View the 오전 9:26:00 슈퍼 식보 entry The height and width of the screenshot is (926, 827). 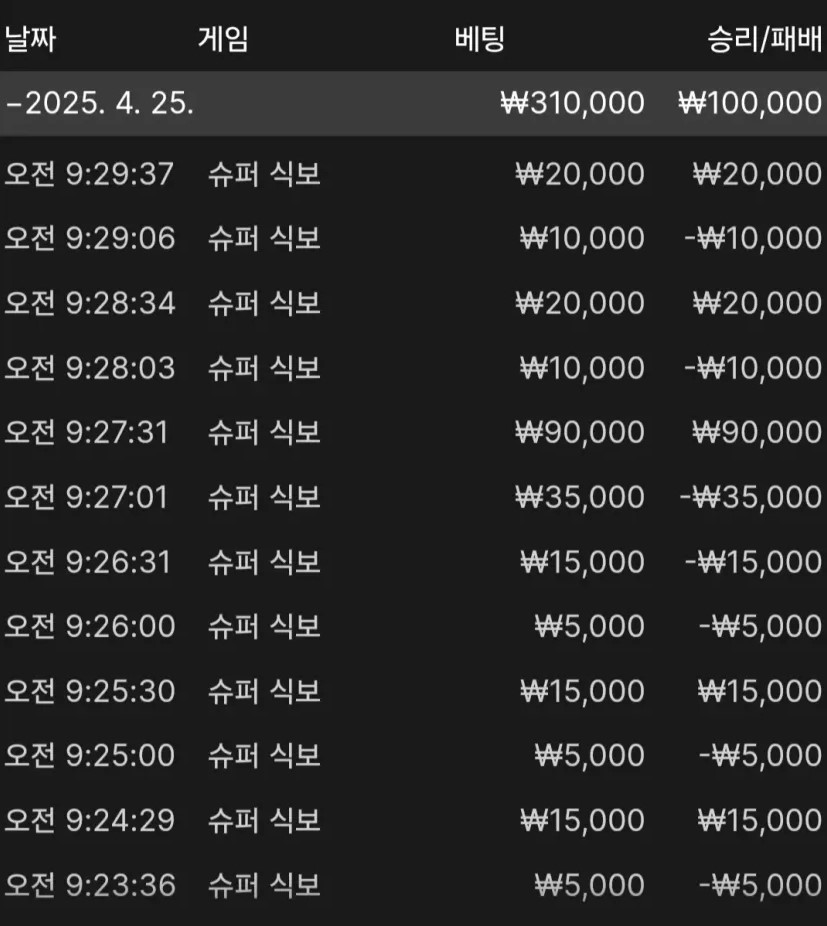[x=264, y=626]
